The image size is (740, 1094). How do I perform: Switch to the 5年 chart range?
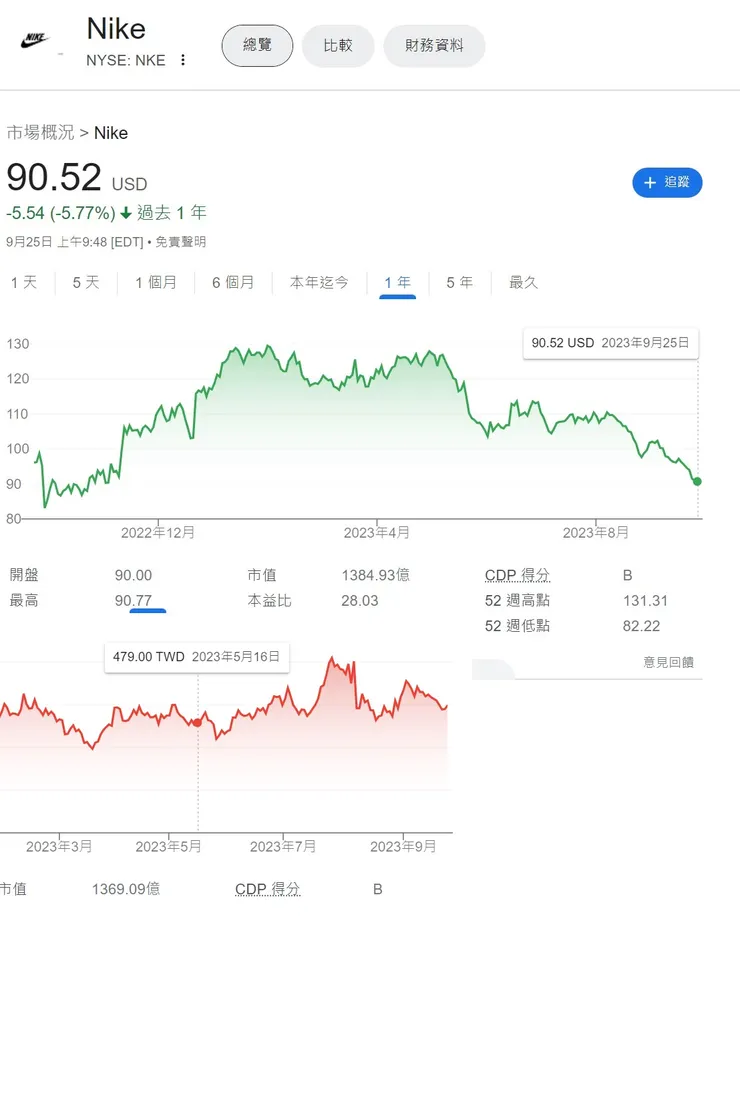pos(459,282)
